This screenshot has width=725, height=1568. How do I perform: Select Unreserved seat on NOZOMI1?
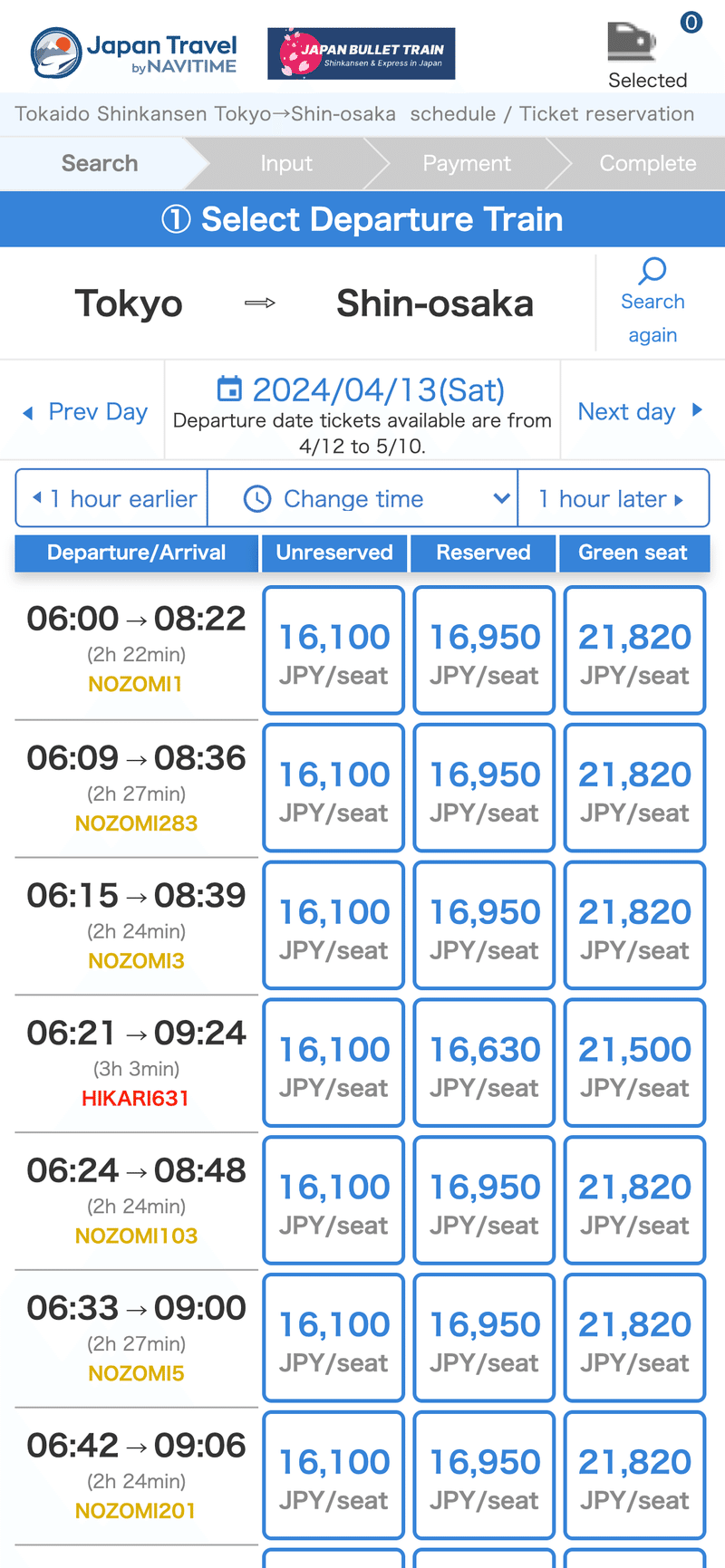coord(333,650)
